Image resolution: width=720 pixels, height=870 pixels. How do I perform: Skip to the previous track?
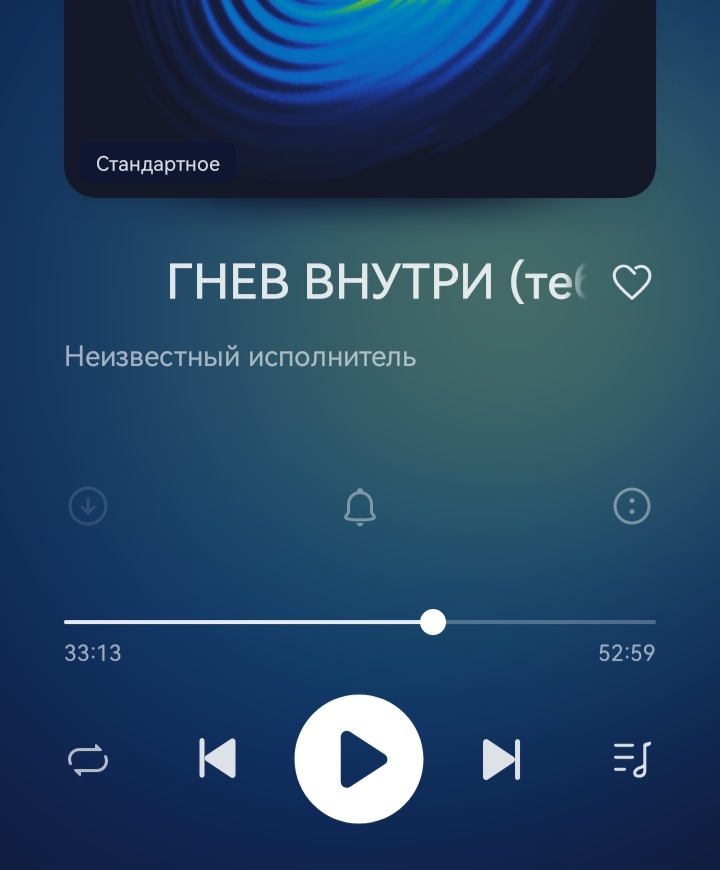(218, 759)
